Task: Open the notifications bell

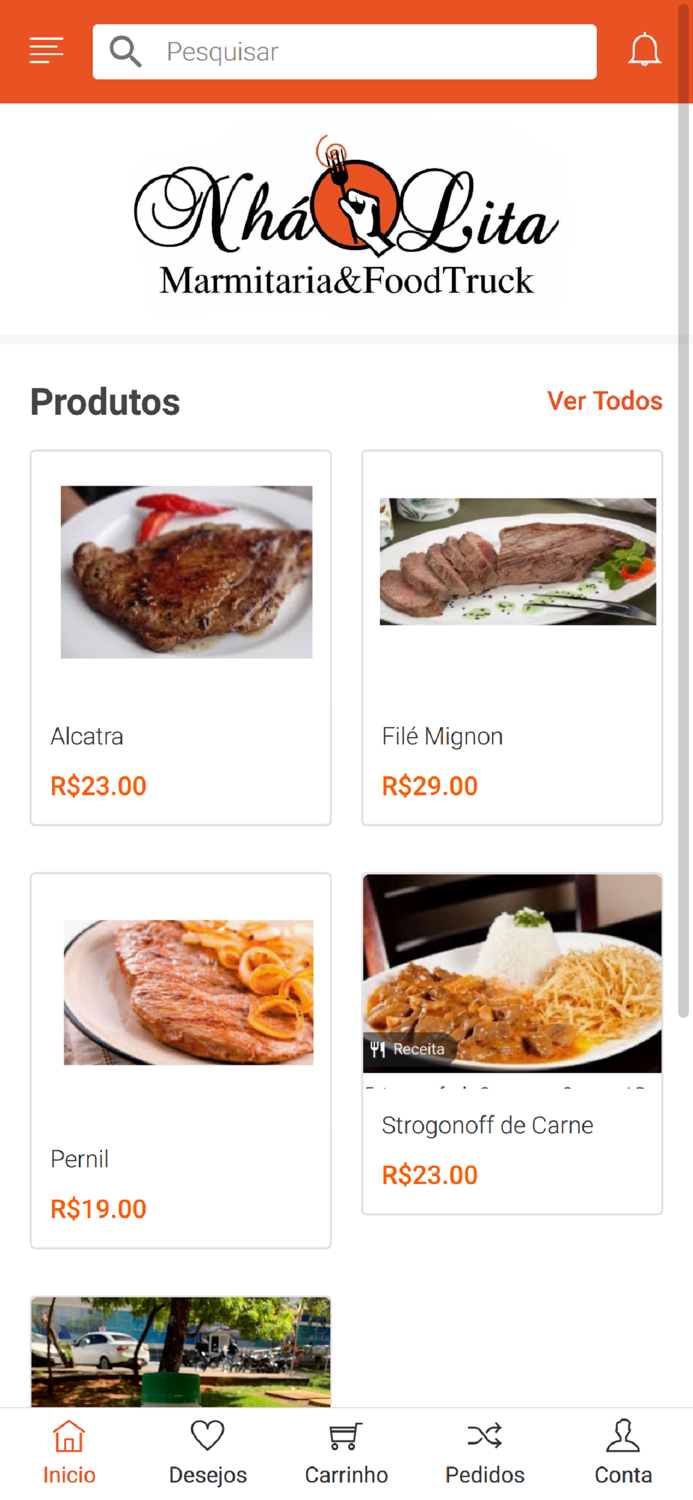Action: 644,51
